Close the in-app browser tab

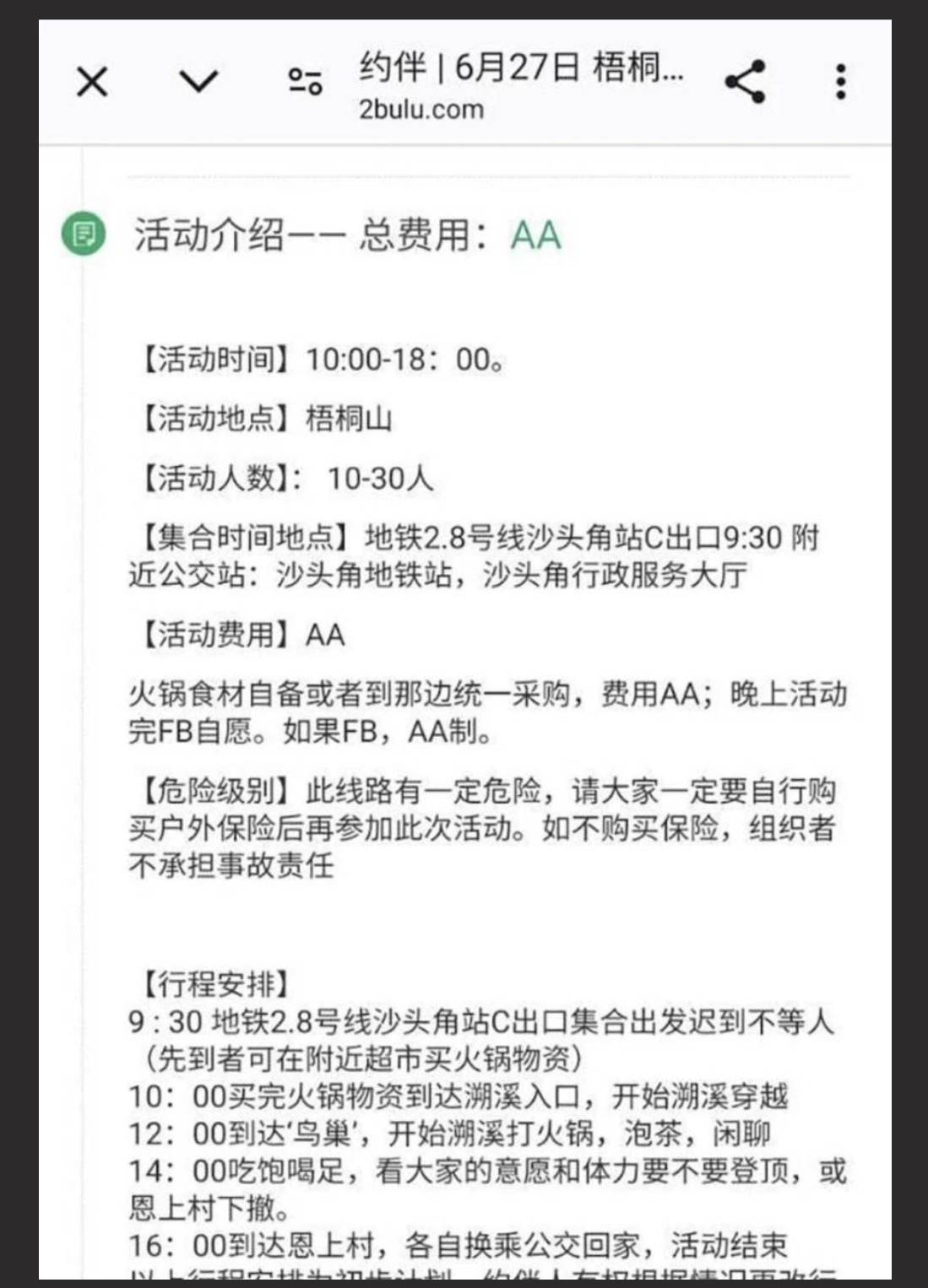[x=92, y=83]
